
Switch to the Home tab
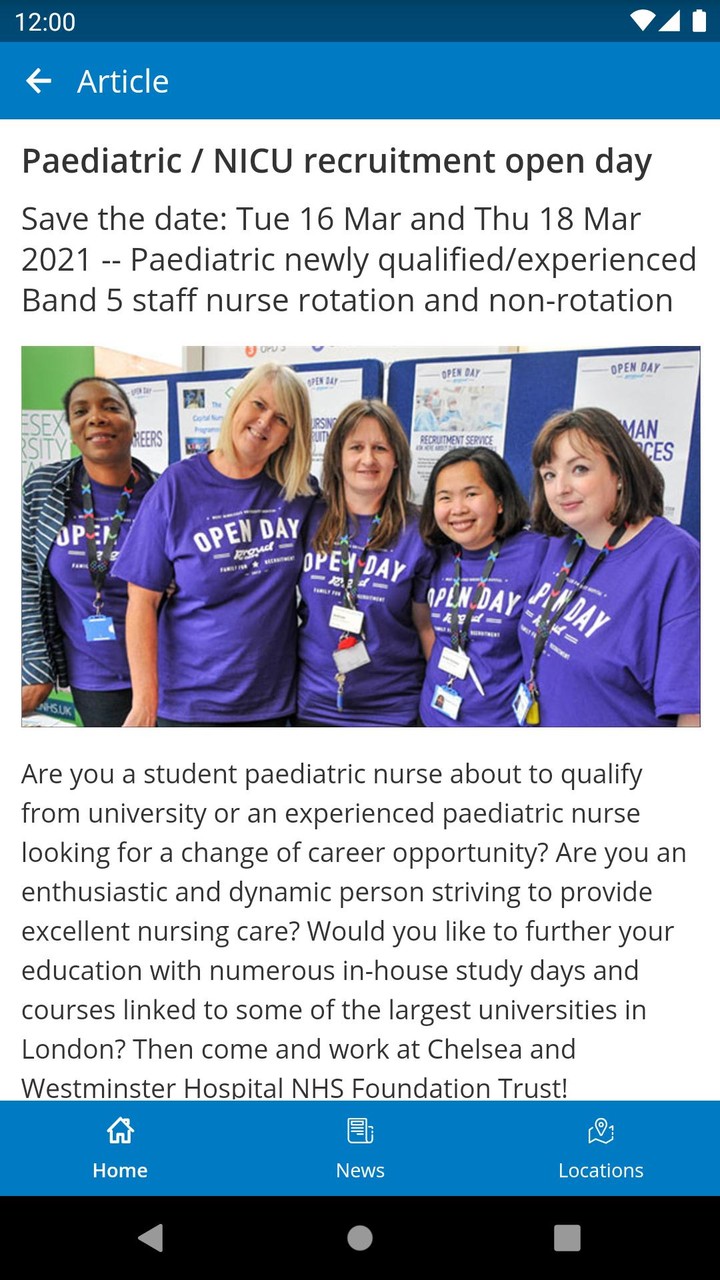pos(120,1148)
